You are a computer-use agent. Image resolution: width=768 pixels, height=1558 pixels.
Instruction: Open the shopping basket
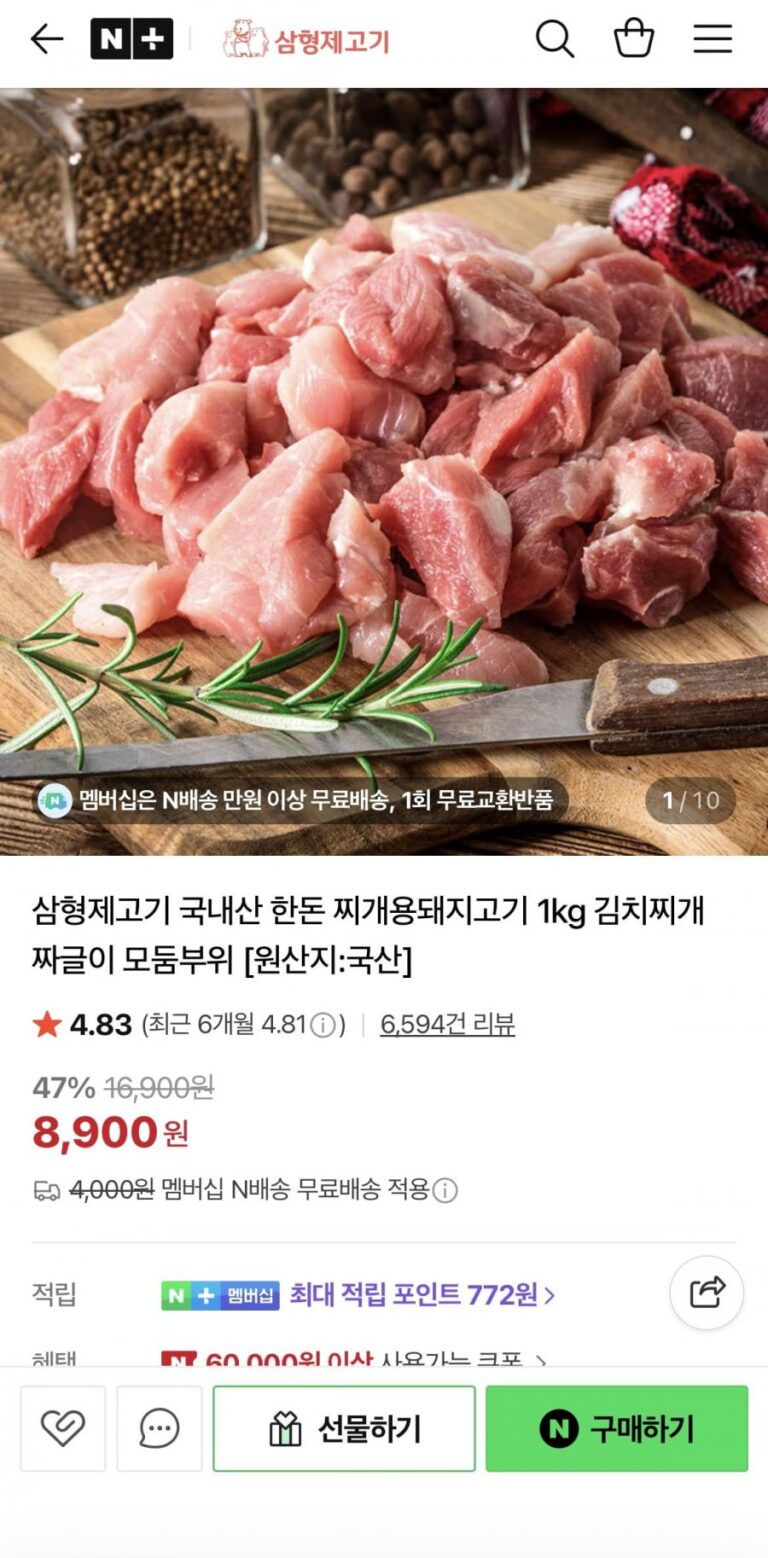tap(633, 40)
